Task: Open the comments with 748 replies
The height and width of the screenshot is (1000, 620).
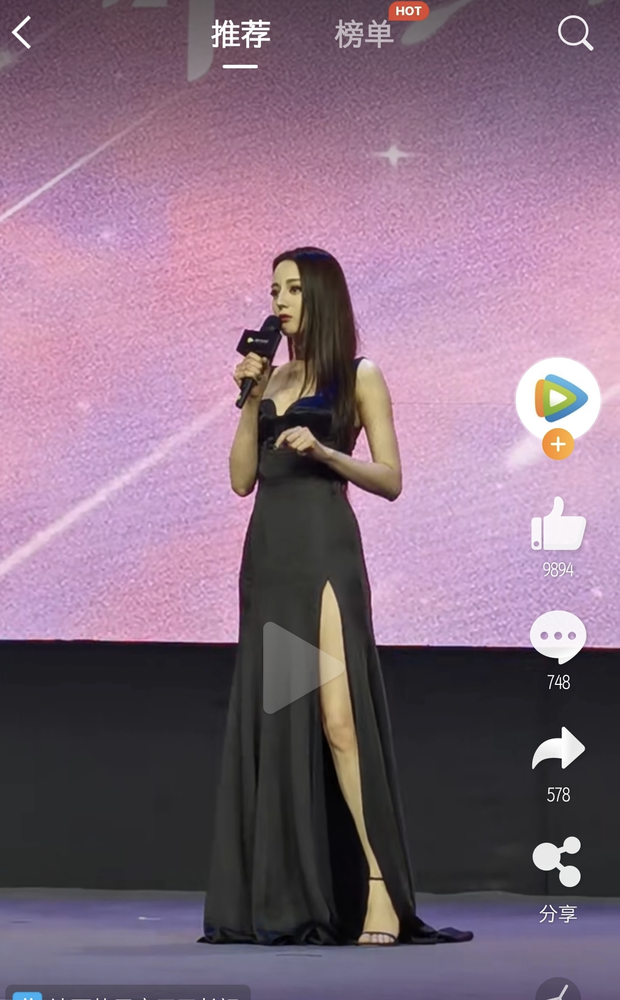Action: click(x=558, y=637)
